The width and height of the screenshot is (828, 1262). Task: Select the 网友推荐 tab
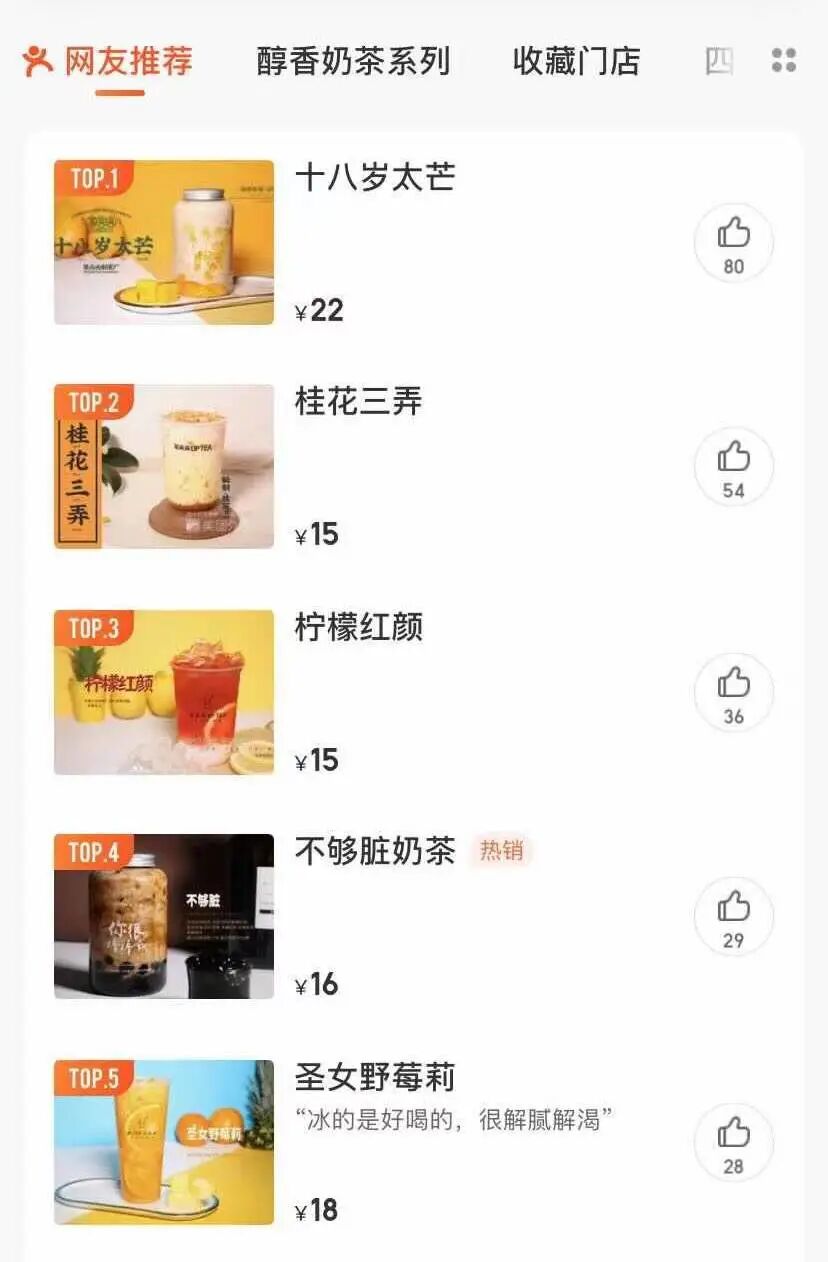tap(108, 61)
